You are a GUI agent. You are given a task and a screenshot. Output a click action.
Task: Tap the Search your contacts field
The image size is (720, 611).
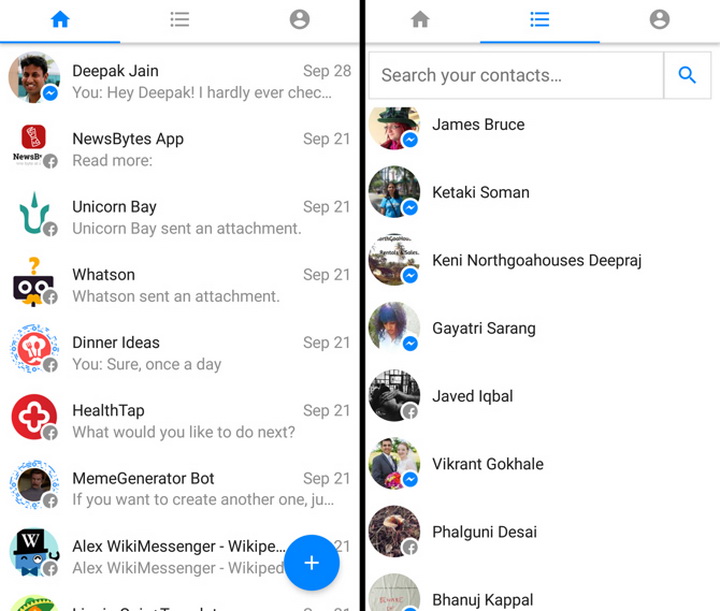[515, 75]
